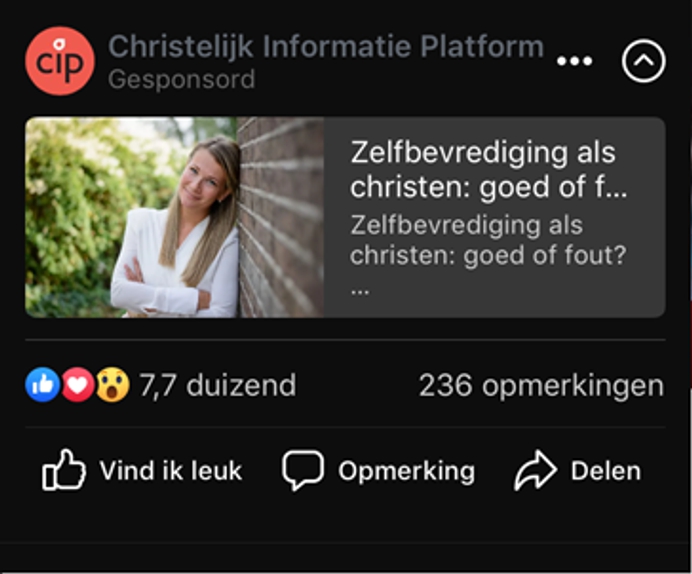692x574 pixels.
Task: See who reacted: 7,7 duizend reactions
Action: (160, 385)
